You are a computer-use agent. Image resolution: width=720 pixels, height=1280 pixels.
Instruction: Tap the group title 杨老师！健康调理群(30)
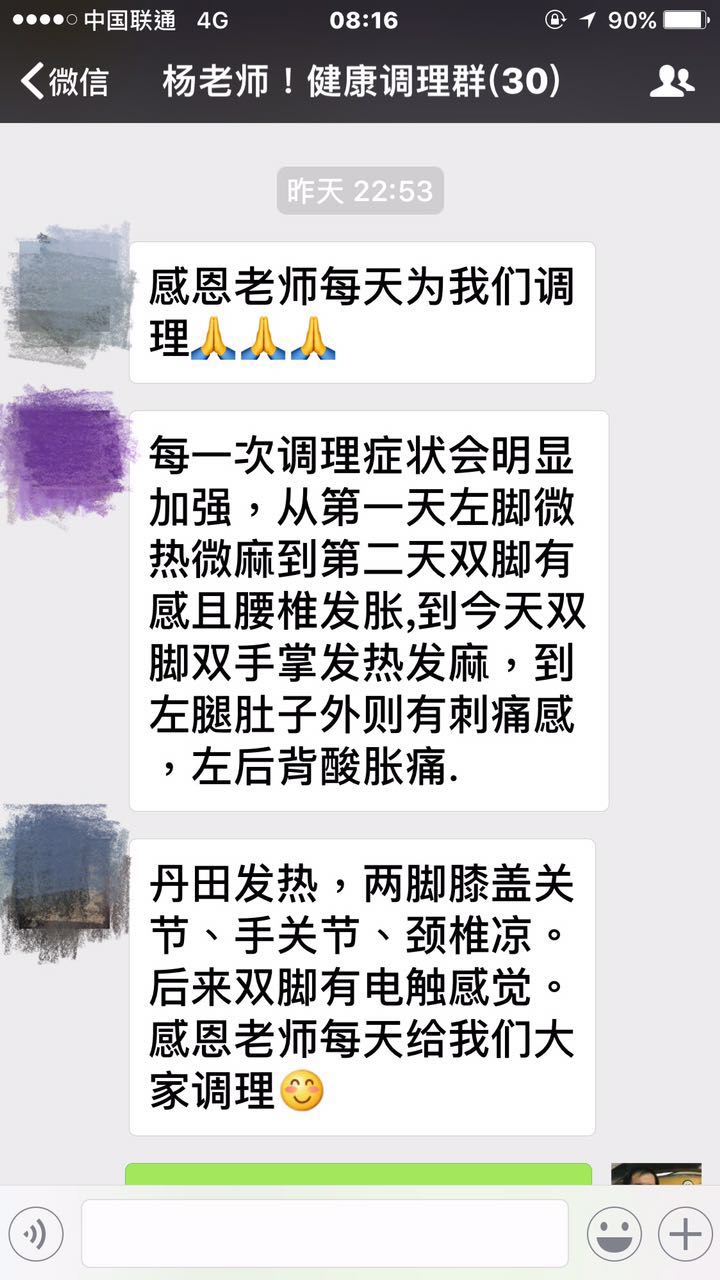pos(360,80)
